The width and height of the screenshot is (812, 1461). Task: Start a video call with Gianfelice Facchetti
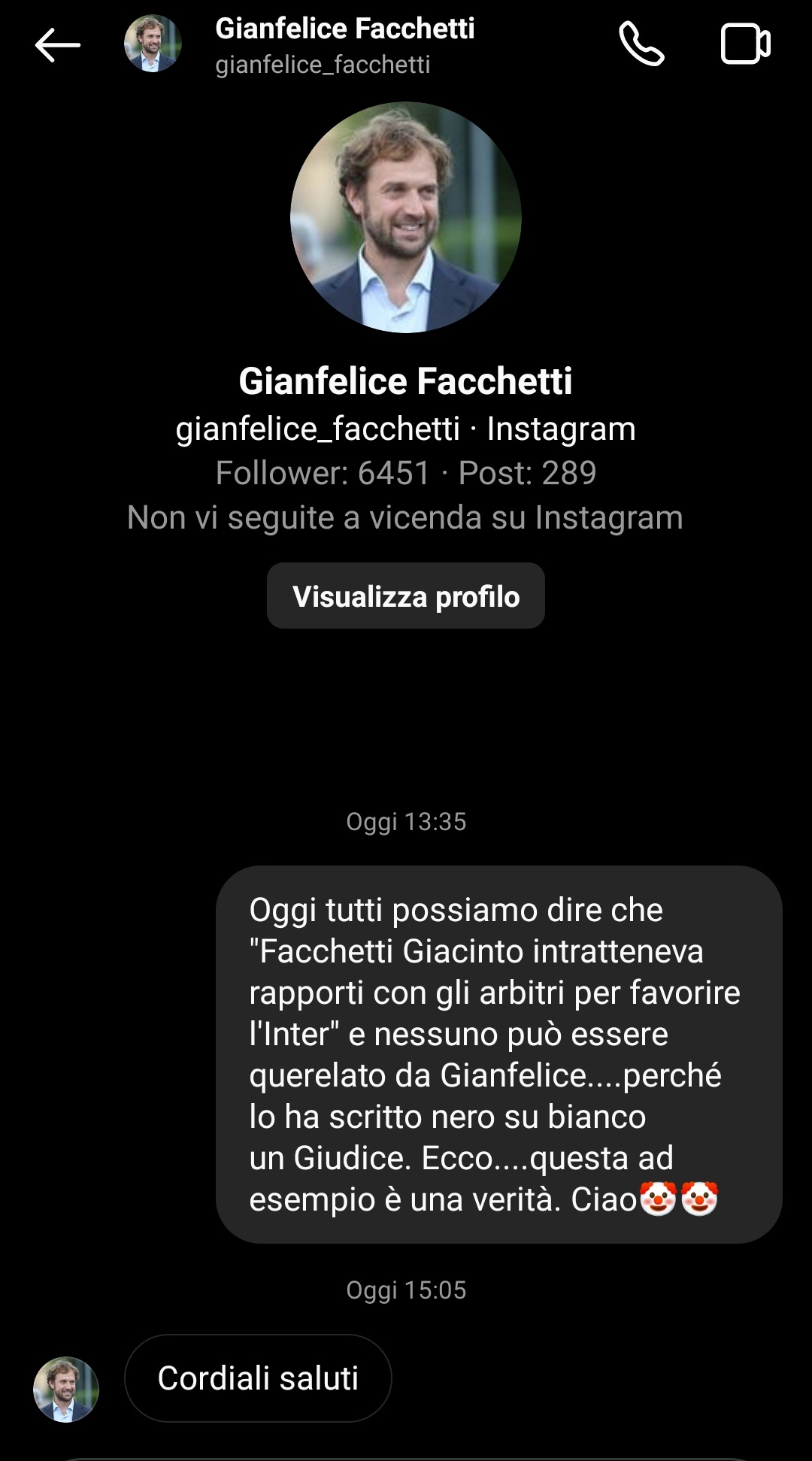point(745,44)
